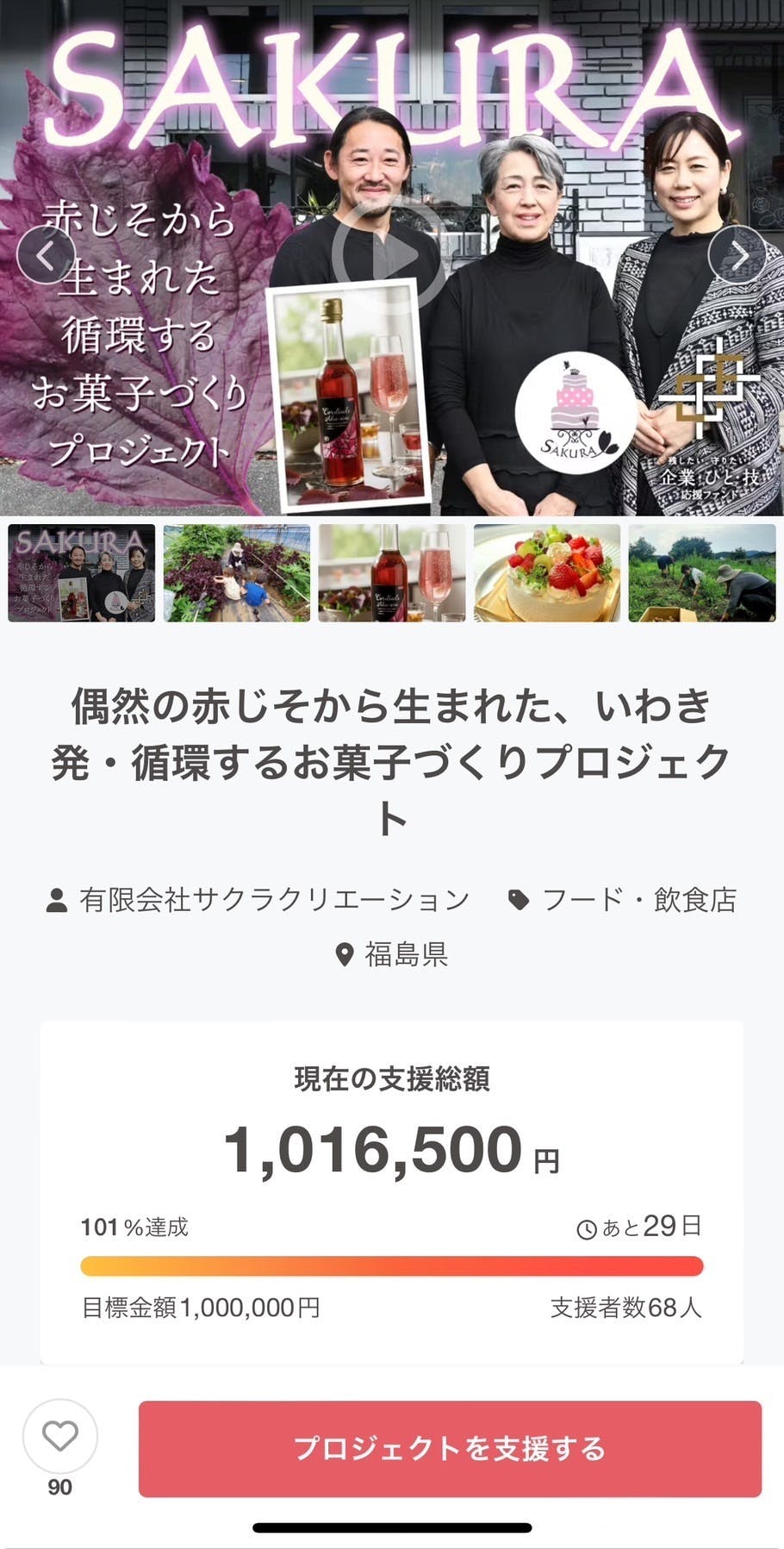784x1549 pixels.
Task: Like this project with the heart
Action: (60, 1437)
